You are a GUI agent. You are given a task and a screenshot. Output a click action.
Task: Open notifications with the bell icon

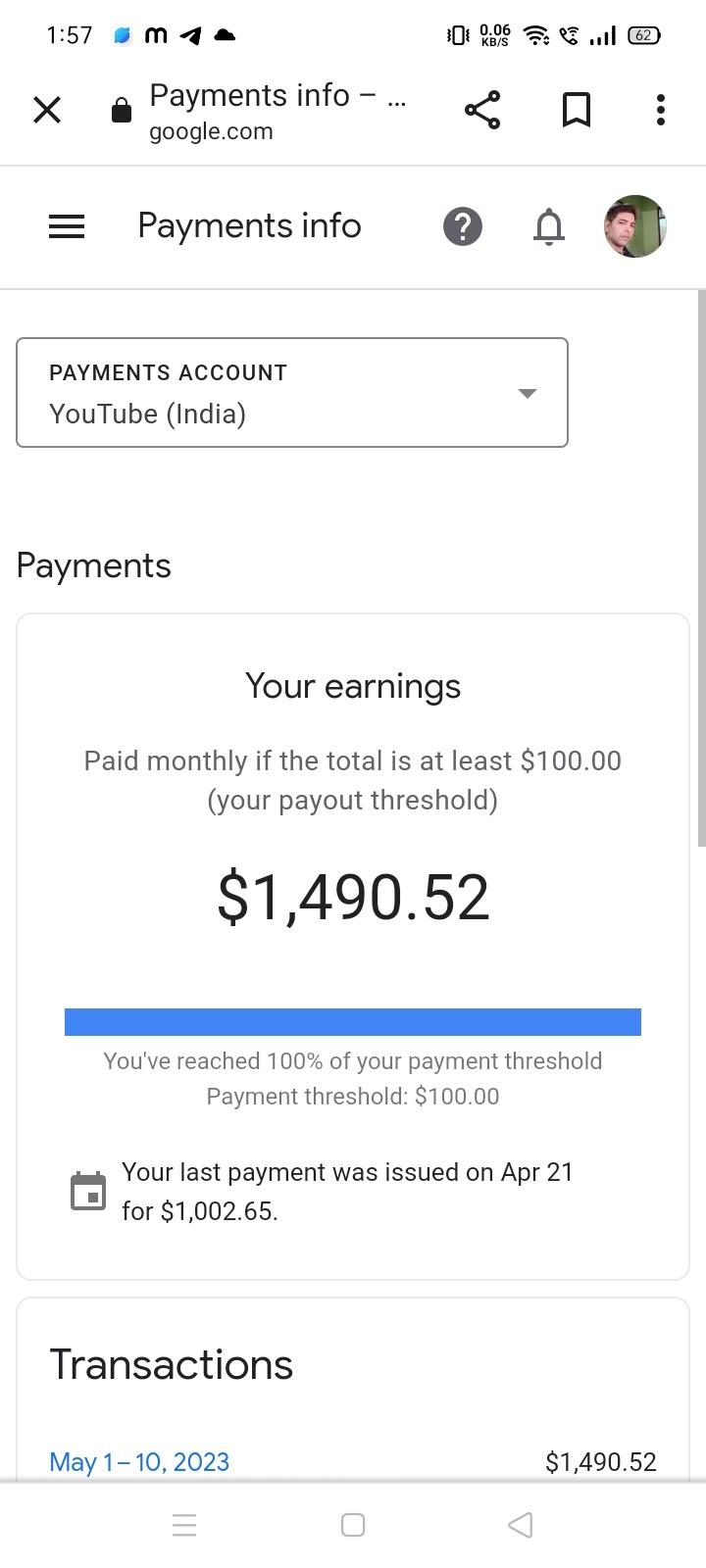tap(548, 226)
